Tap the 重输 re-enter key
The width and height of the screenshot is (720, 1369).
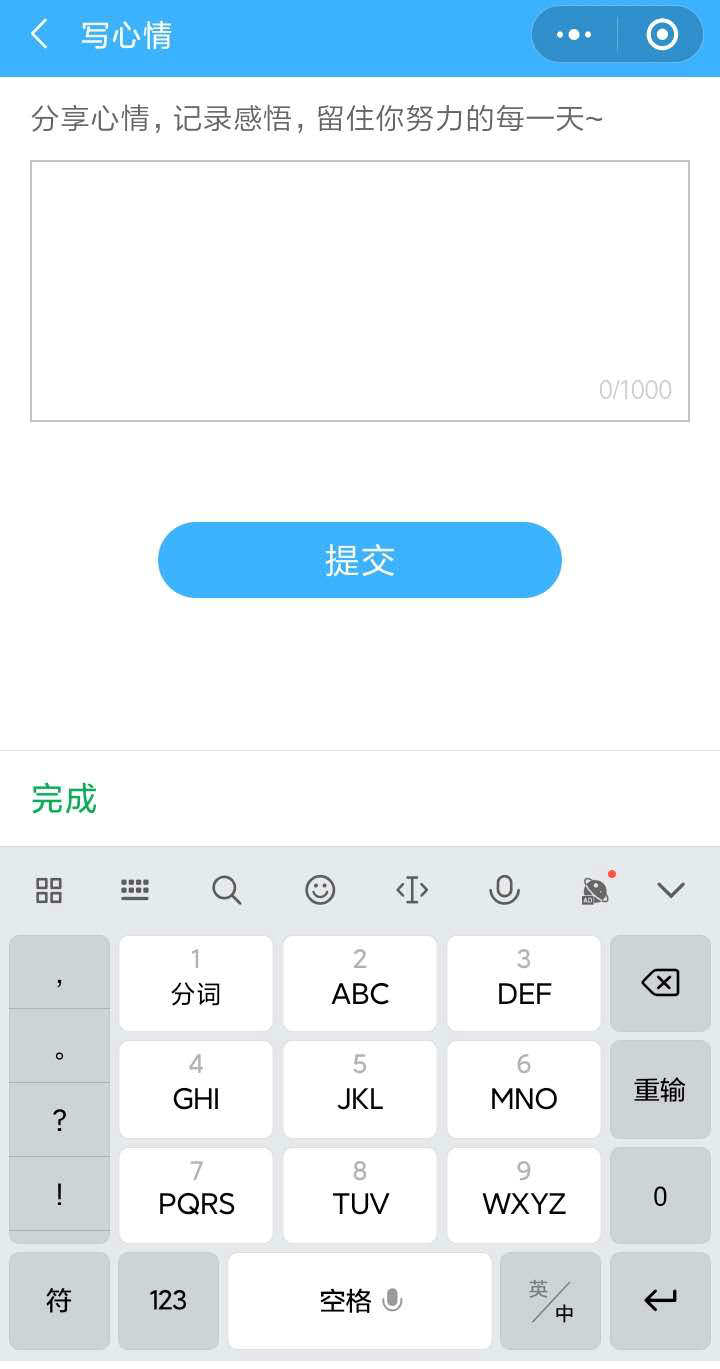(x=660, y=1089)
